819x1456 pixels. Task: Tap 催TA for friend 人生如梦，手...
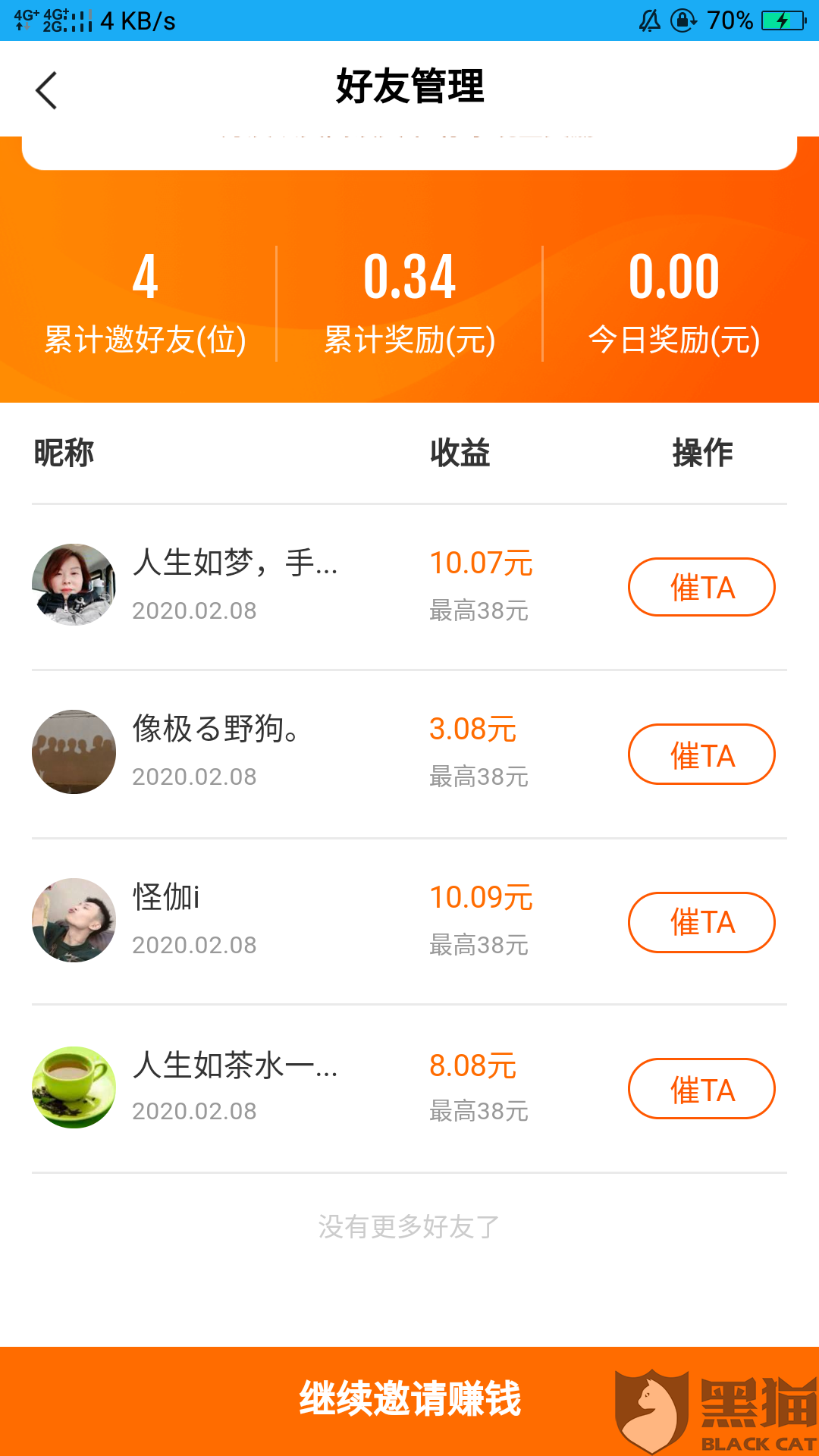click(701, 588)
